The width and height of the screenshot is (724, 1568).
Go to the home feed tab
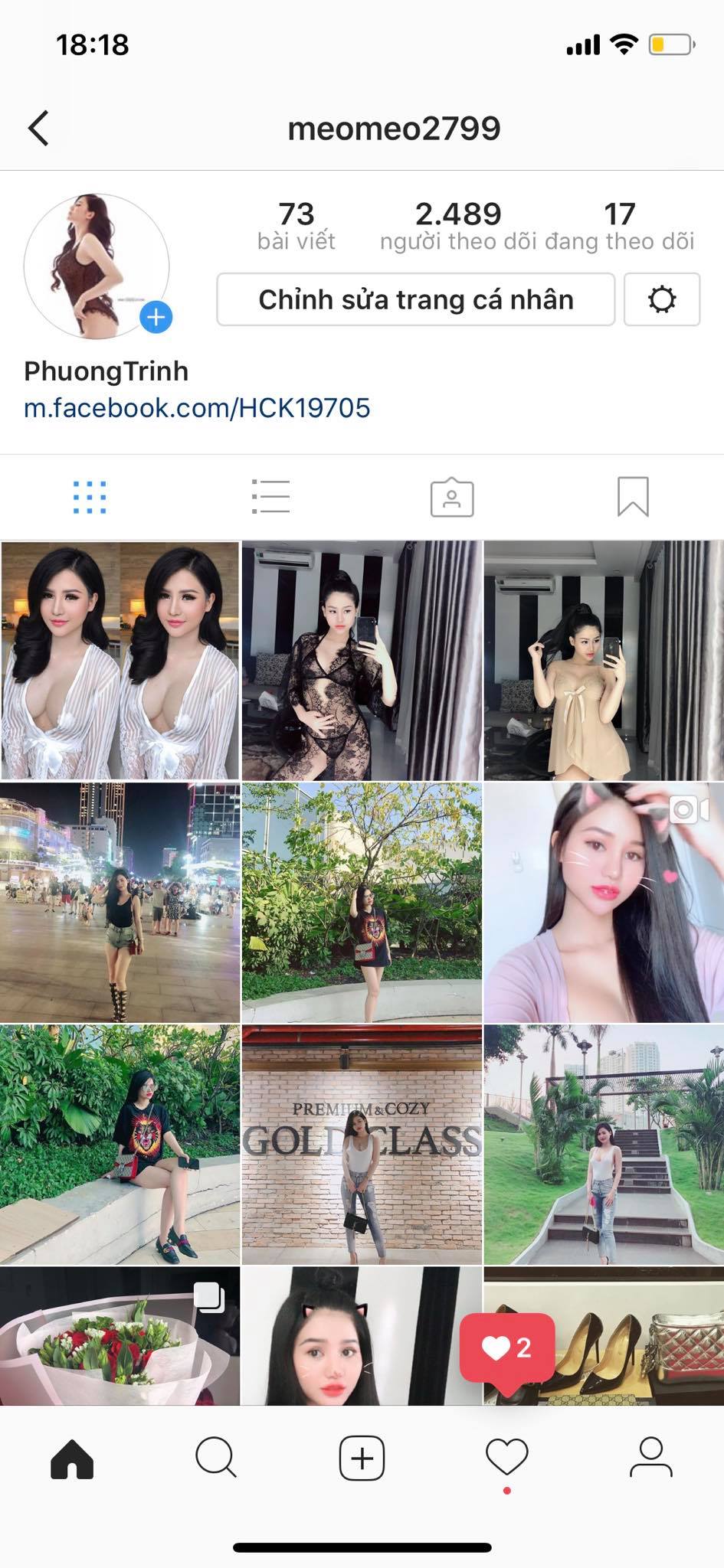pos(72,1459)
